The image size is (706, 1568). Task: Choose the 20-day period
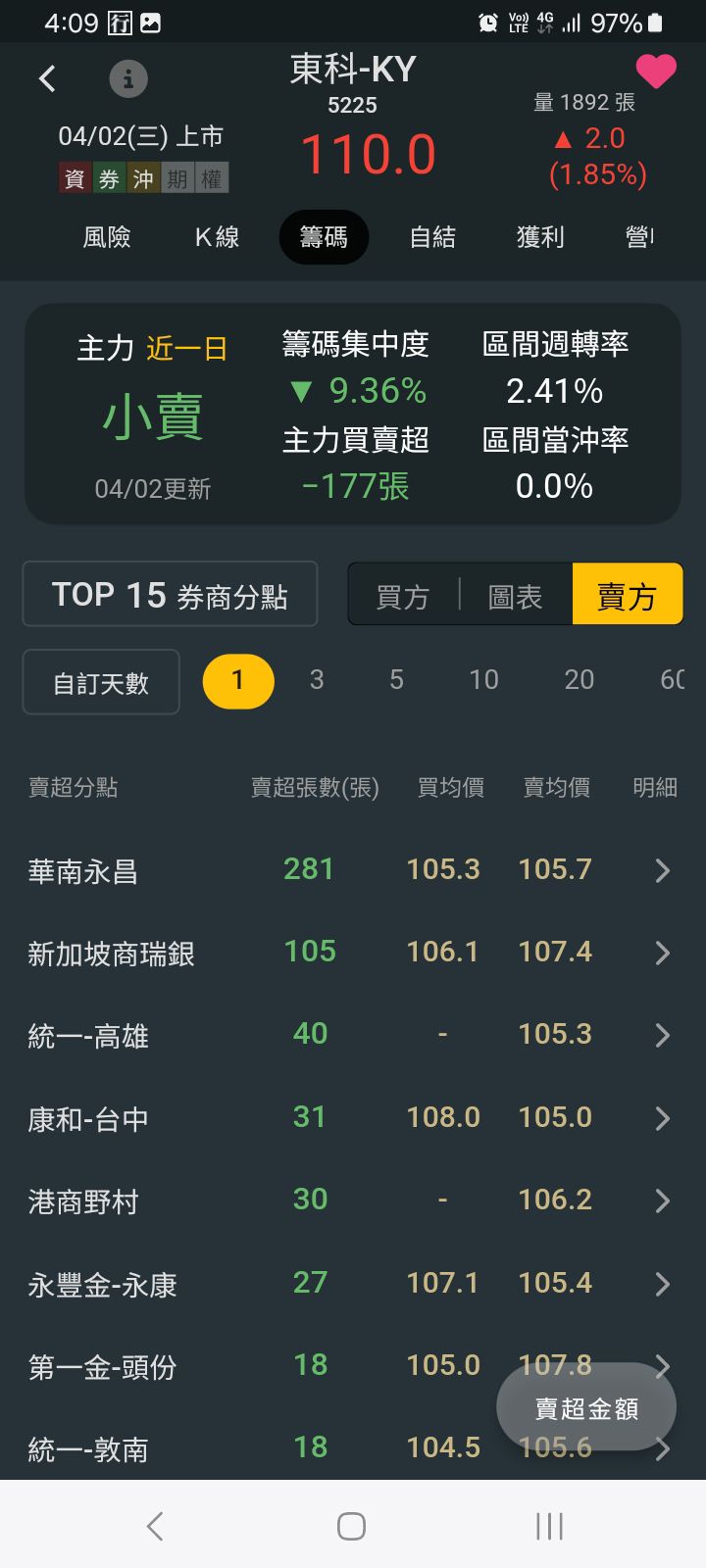(579, 680)
